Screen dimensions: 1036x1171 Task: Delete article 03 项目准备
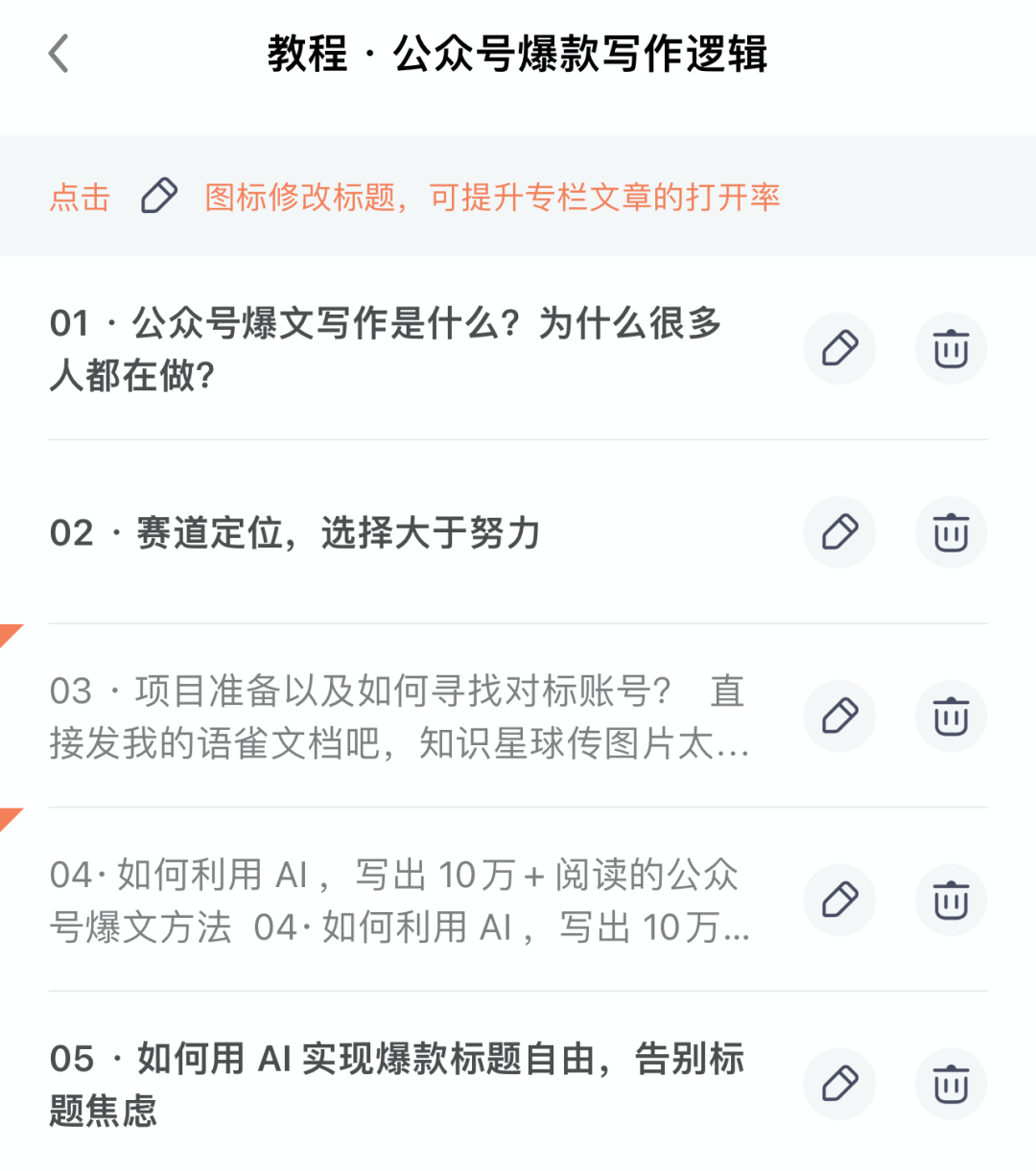tap(951, 716)
